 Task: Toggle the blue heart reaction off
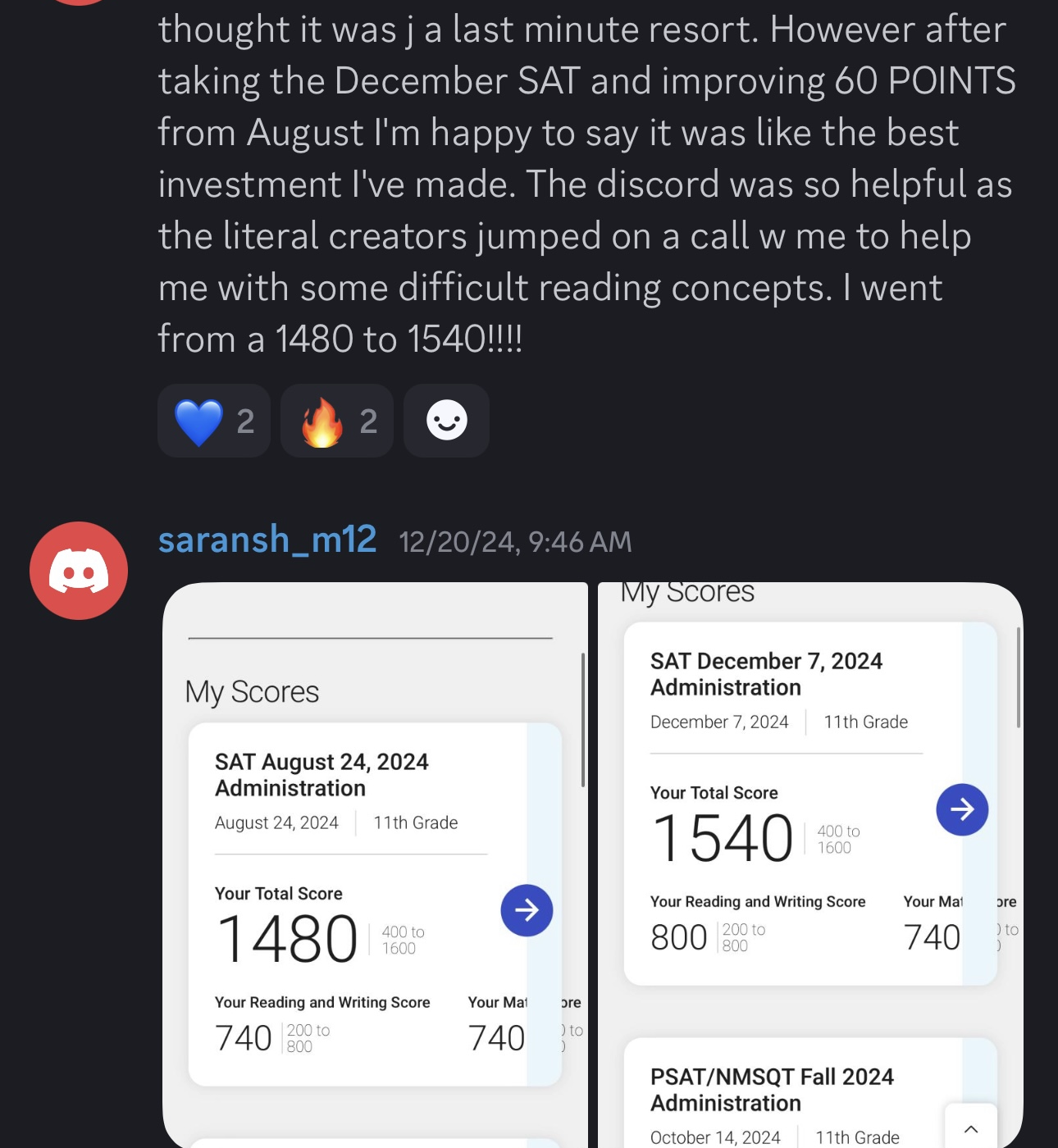212,420
